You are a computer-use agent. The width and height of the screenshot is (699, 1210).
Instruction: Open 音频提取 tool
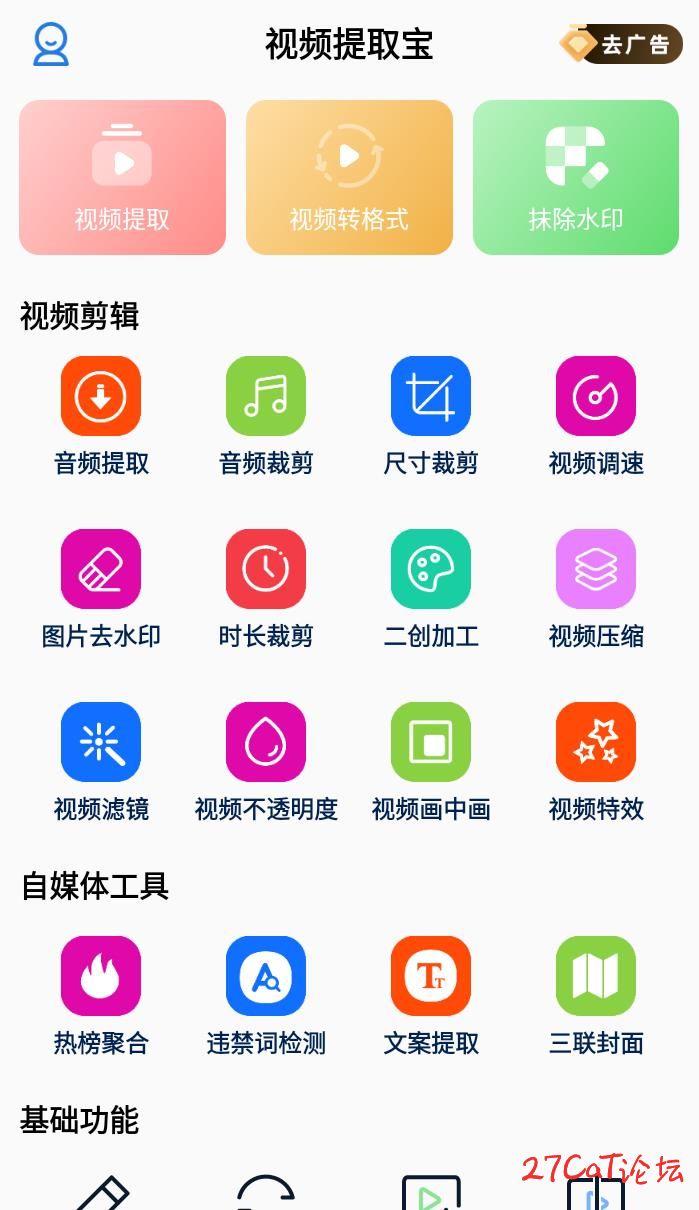click(101, 397)
